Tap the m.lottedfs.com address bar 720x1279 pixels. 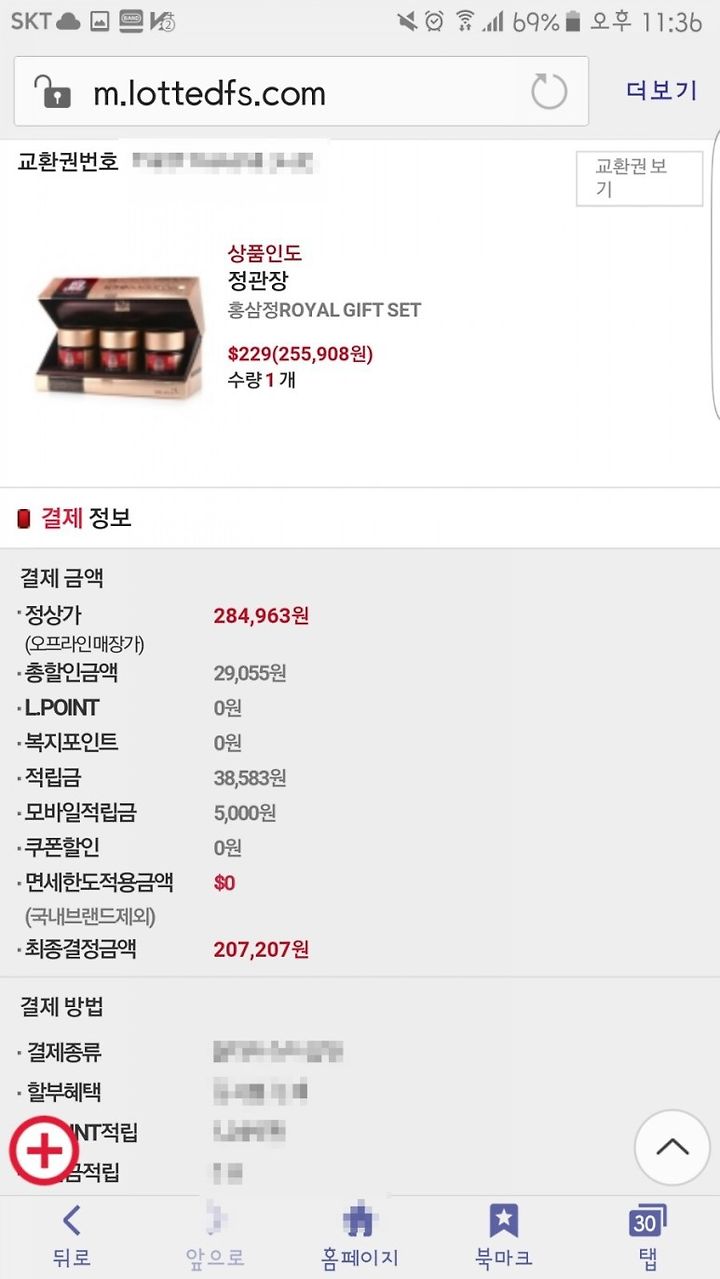click(x=301, y=92)
